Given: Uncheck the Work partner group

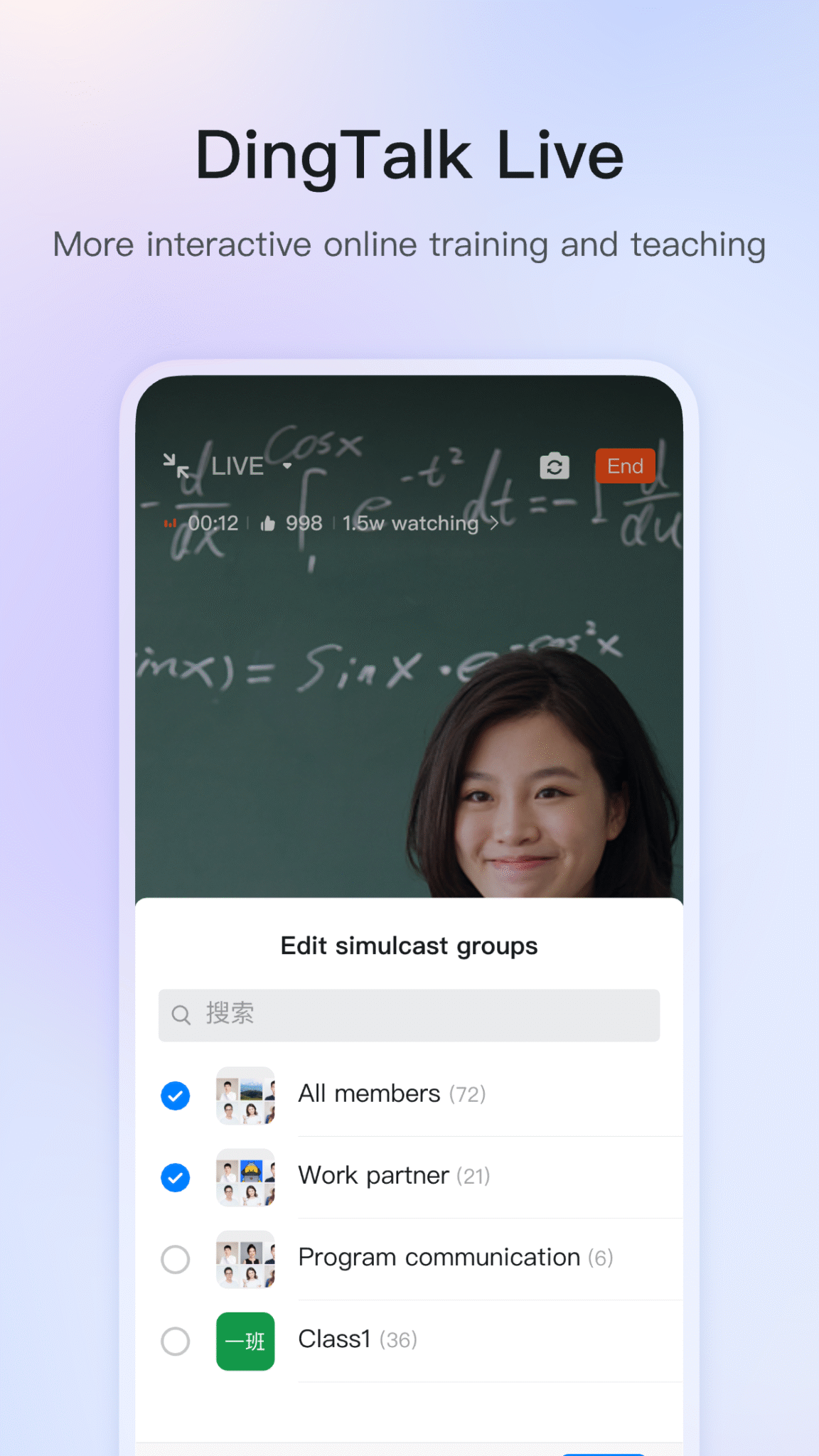Looking at the screenshot, I should (x=175, y=1178).
